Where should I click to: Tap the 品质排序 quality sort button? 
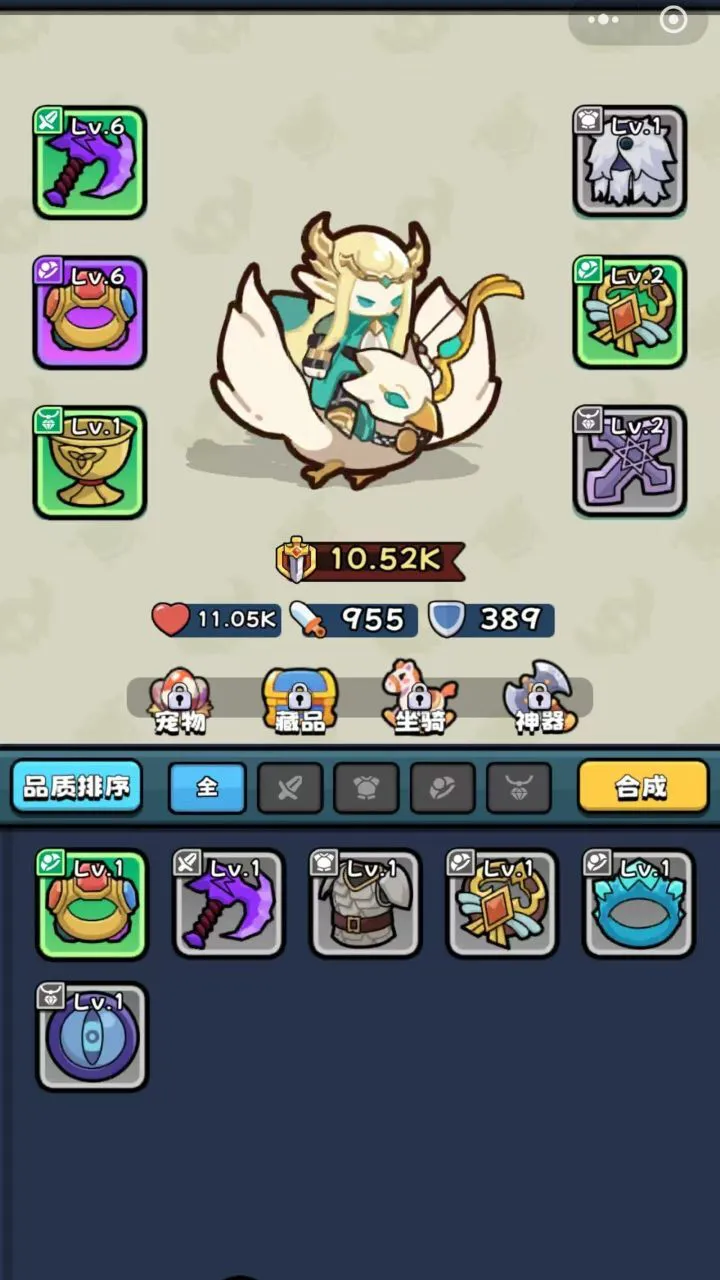coord(77,787)
